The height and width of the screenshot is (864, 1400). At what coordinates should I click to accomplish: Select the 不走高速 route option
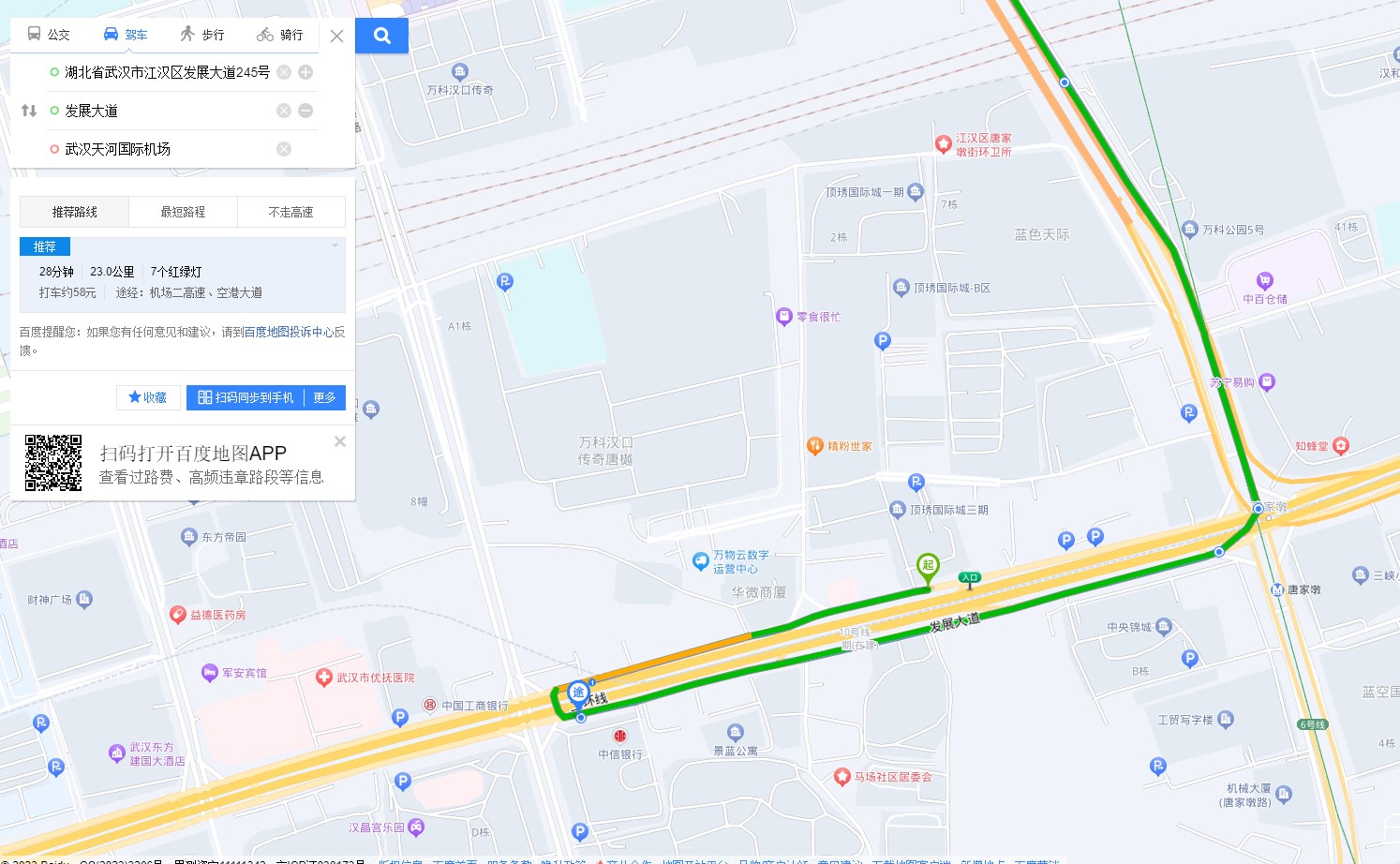[x=290, y=212]
